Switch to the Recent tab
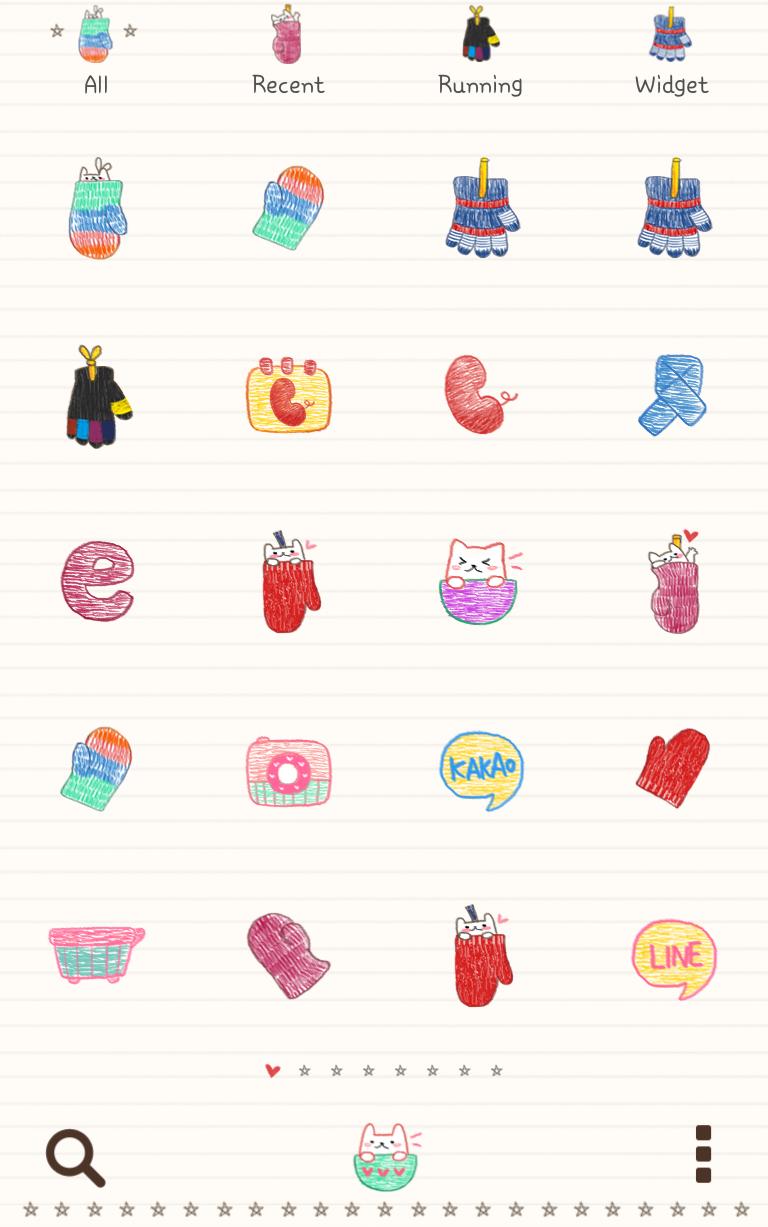This screenshot has height=1227, width=768. (288, 52)
